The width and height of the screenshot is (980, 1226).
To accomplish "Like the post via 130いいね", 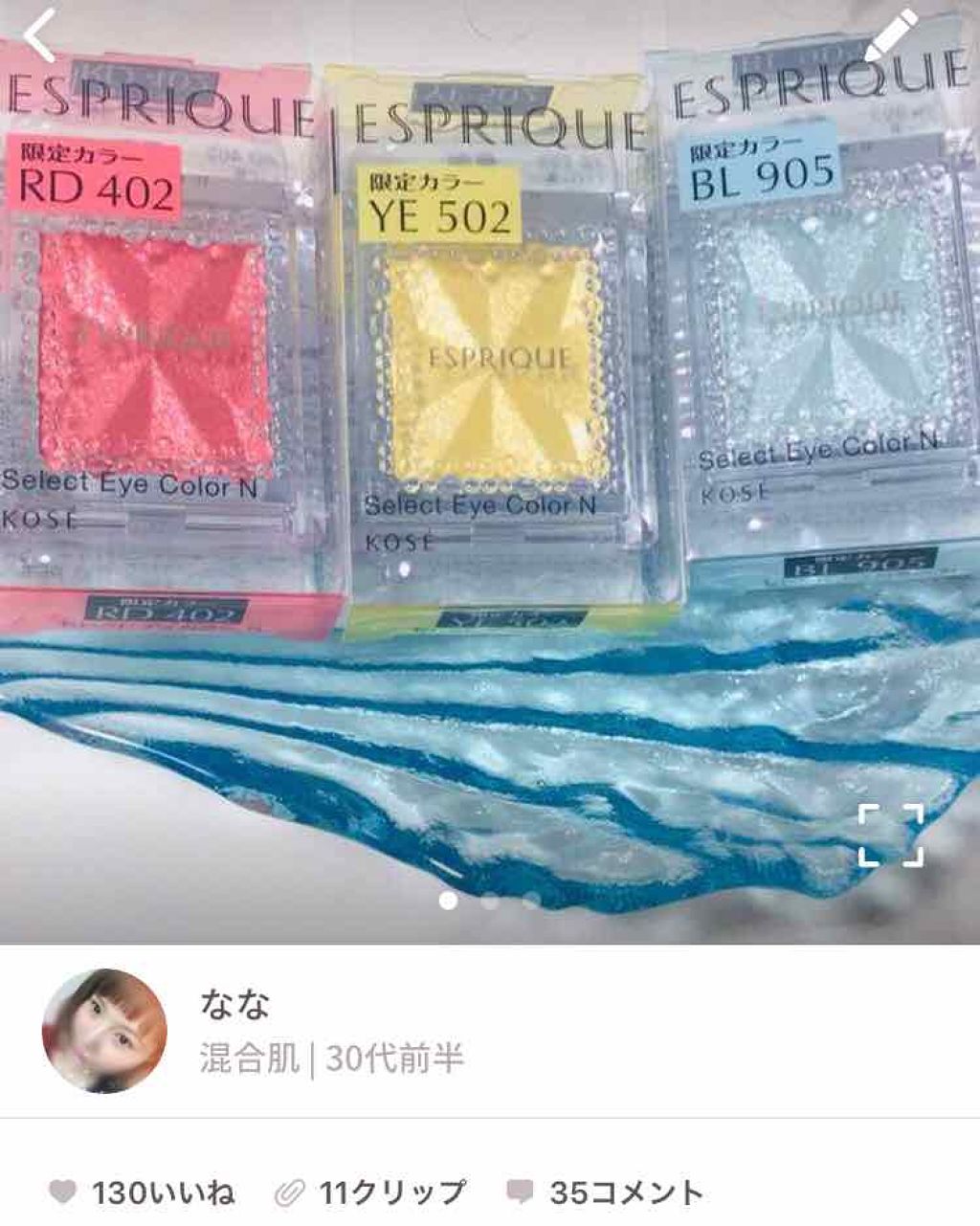I will [142, 1193].
